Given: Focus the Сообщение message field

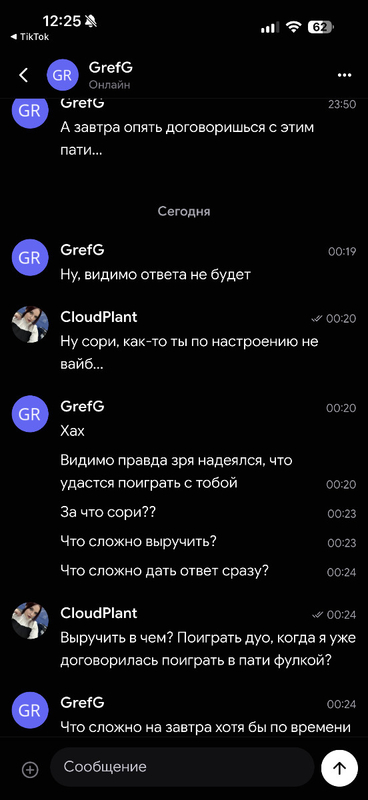Looking at the screenshot, I should 182,767.
